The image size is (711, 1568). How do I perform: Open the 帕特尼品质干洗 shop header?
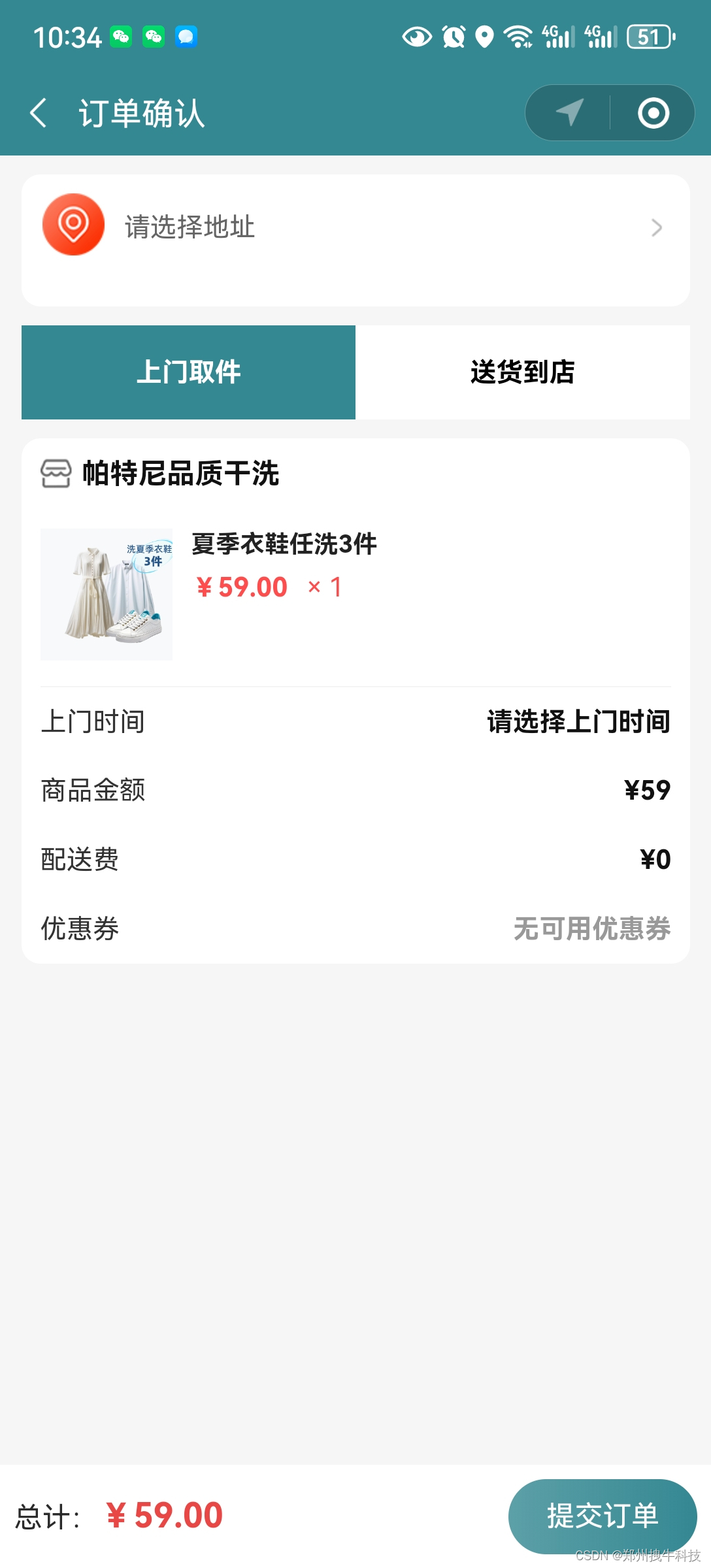(x=180, y=474)
